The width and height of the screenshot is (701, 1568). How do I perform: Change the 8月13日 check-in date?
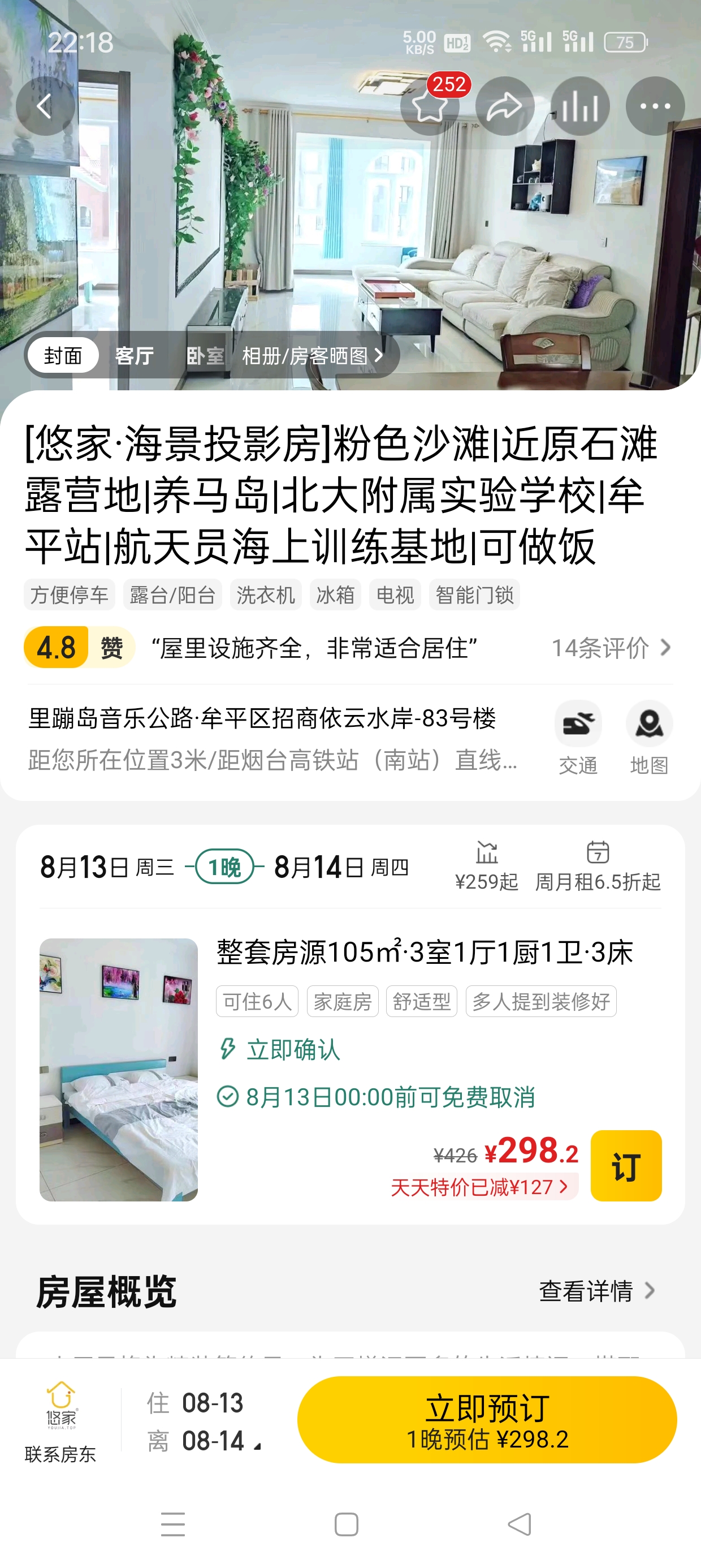click(x=107, y=867)
